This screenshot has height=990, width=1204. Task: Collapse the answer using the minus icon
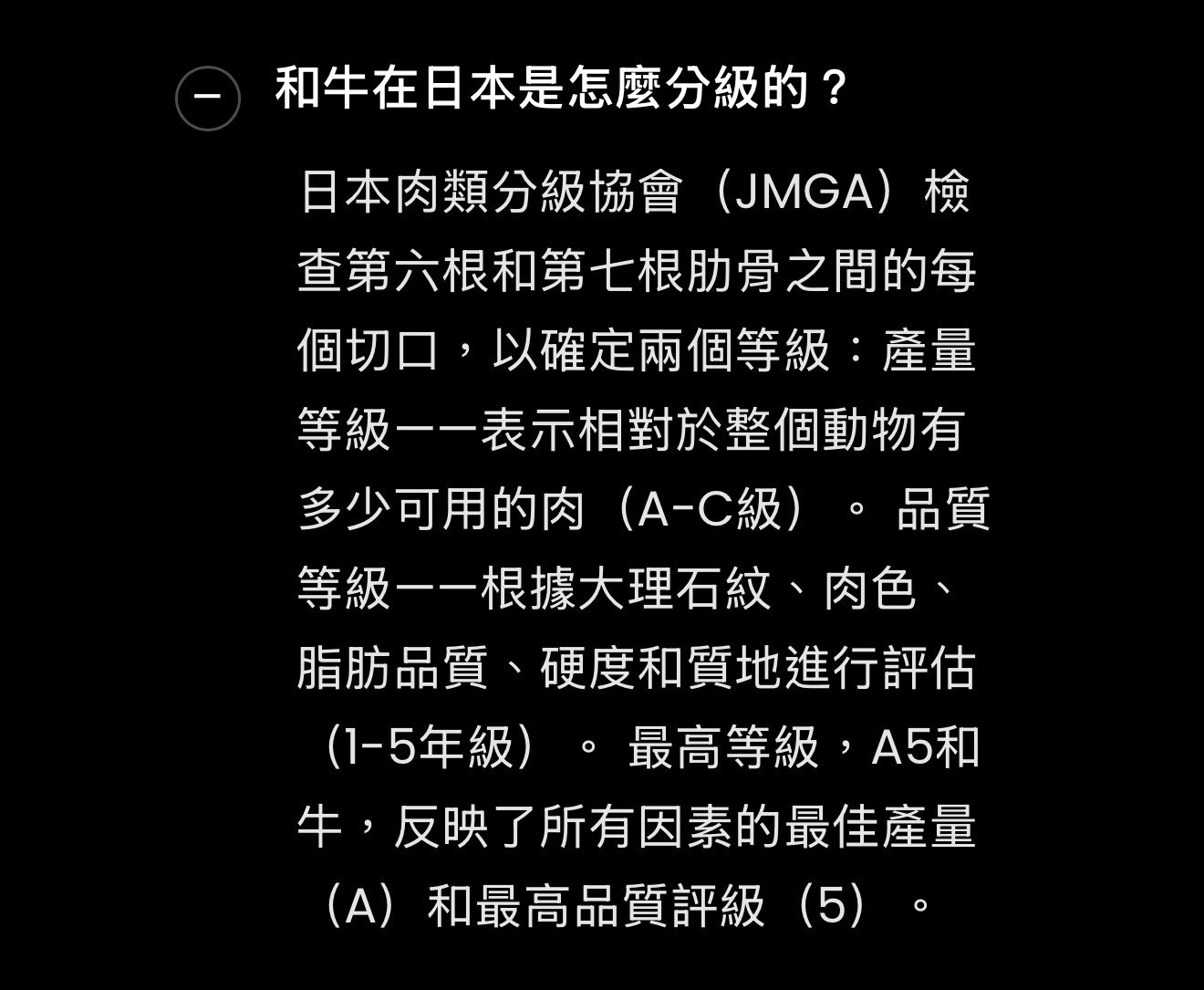click(x=208, y=98)
